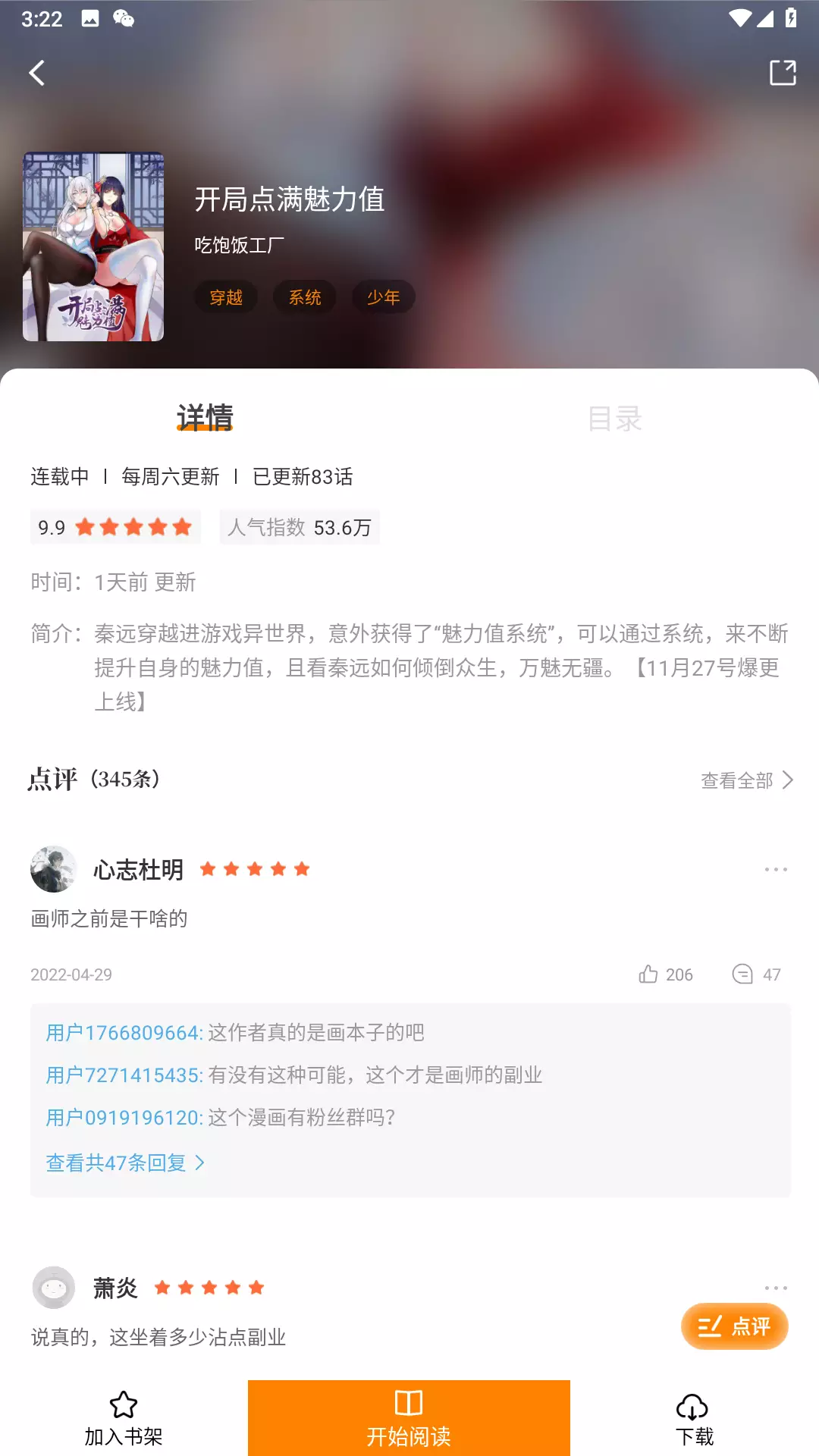
Task: Switch to the 详情 tab
Action: pyautogui.click(x=205, y=418)
